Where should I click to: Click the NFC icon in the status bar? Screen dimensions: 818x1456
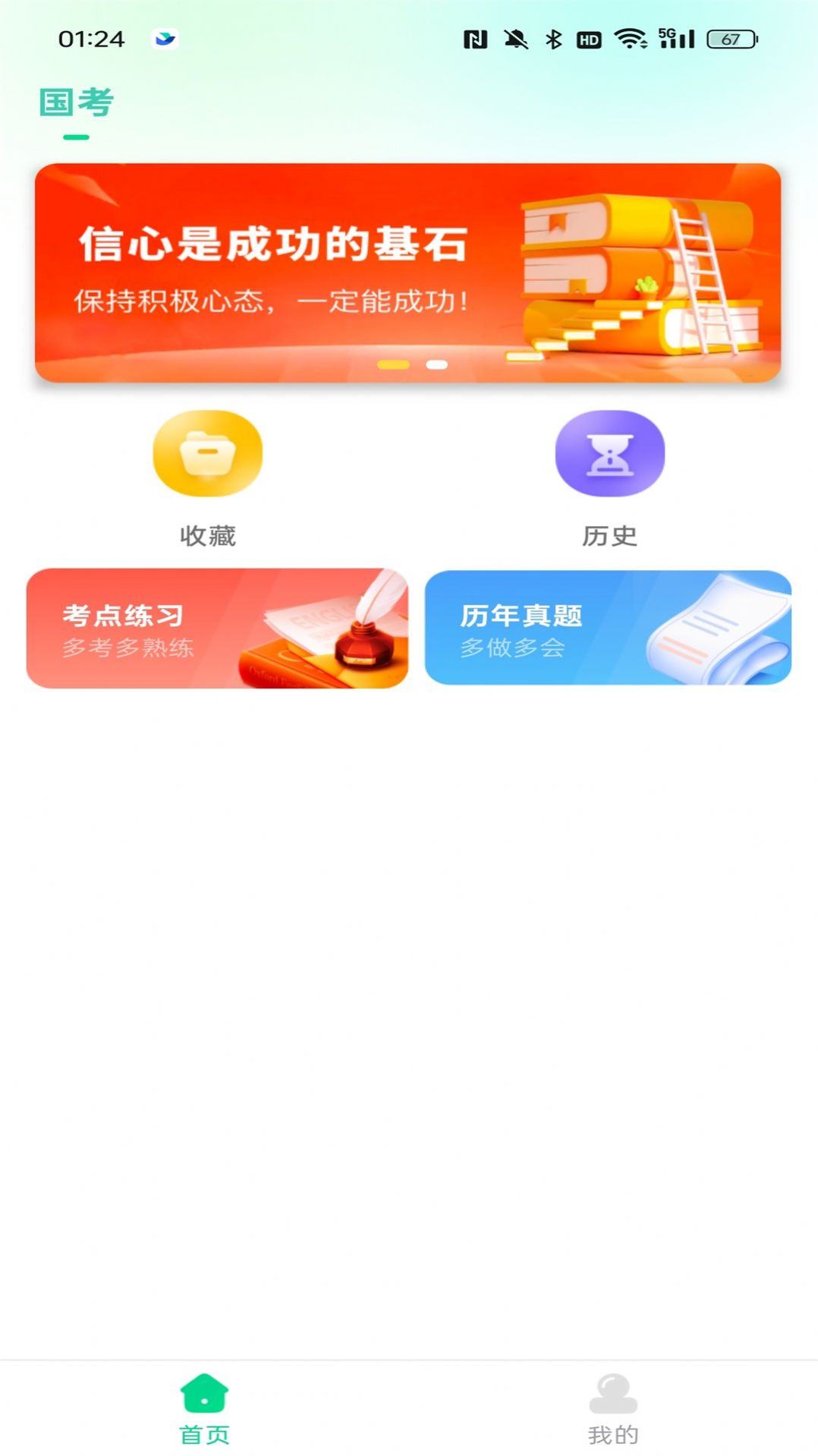pyautogui.click(x=477, y=39)
